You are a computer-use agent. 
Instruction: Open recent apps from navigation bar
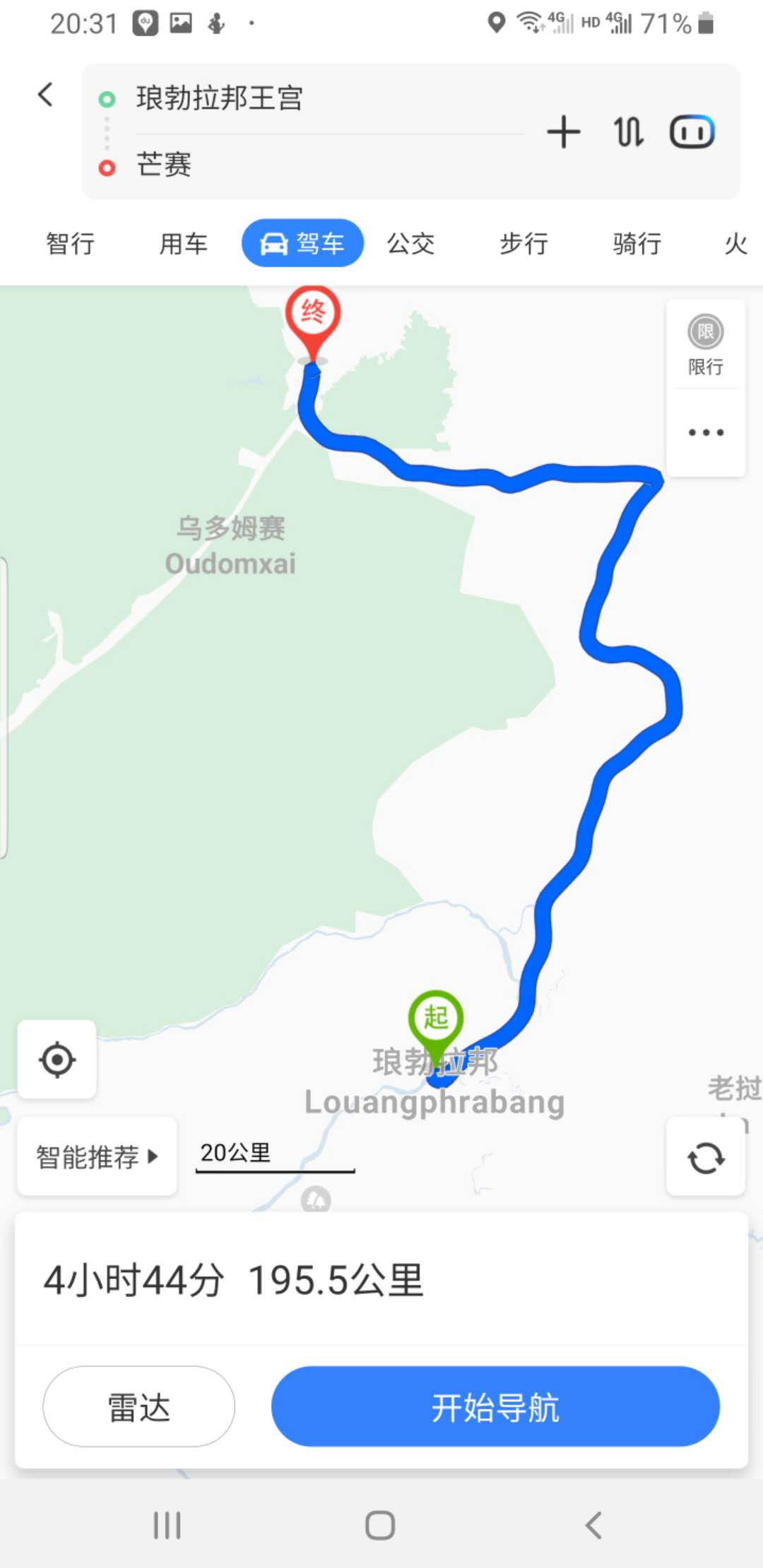[x=167, y=1526]
